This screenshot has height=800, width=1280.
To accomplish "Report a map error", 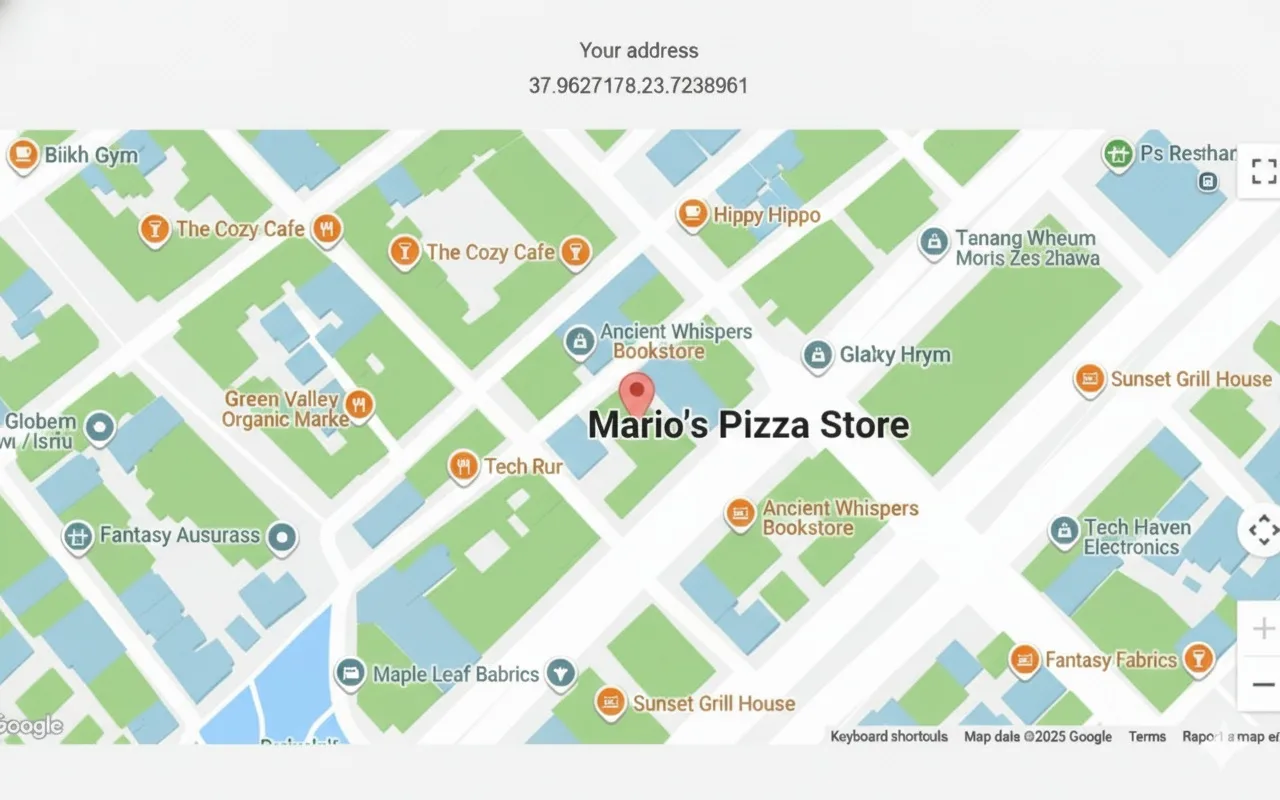I will point(1228,737).
